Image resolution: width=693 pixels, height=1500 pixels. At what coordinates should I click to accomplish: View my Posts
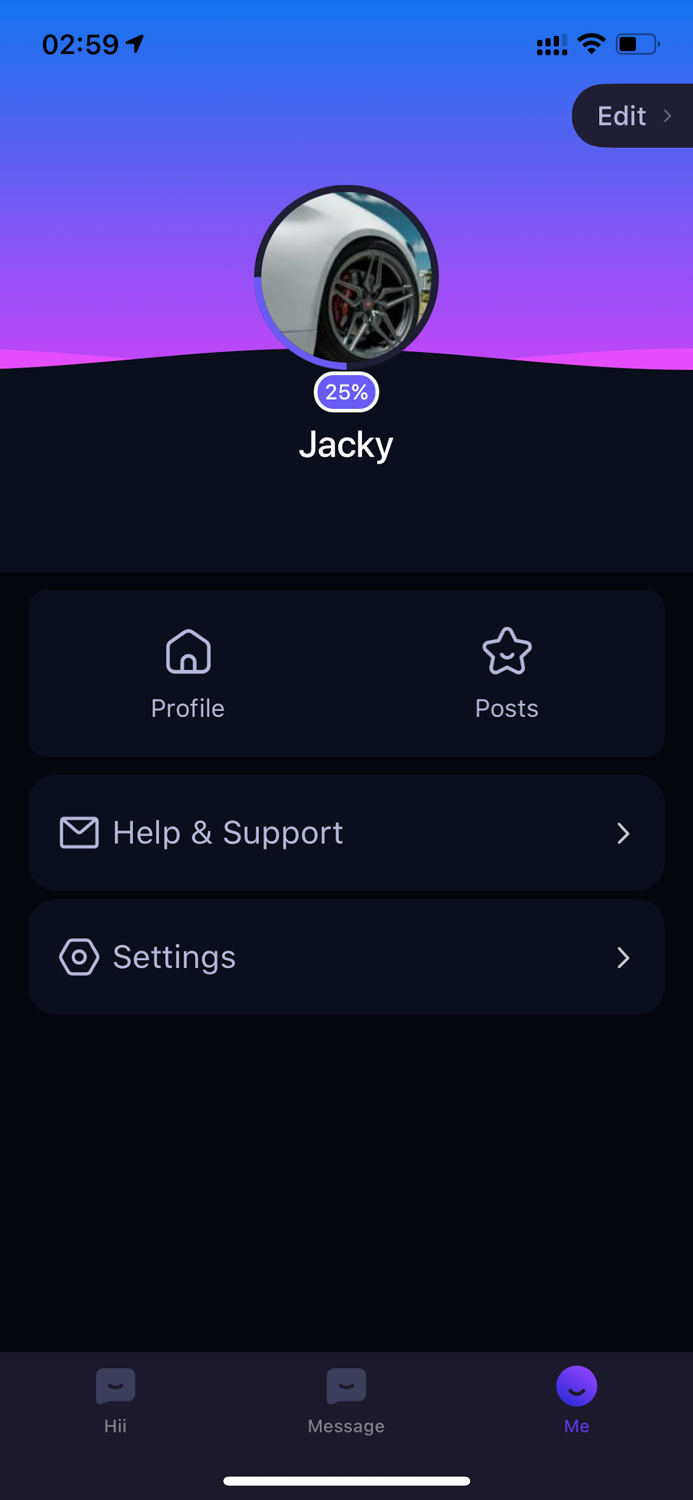[506, 674]
